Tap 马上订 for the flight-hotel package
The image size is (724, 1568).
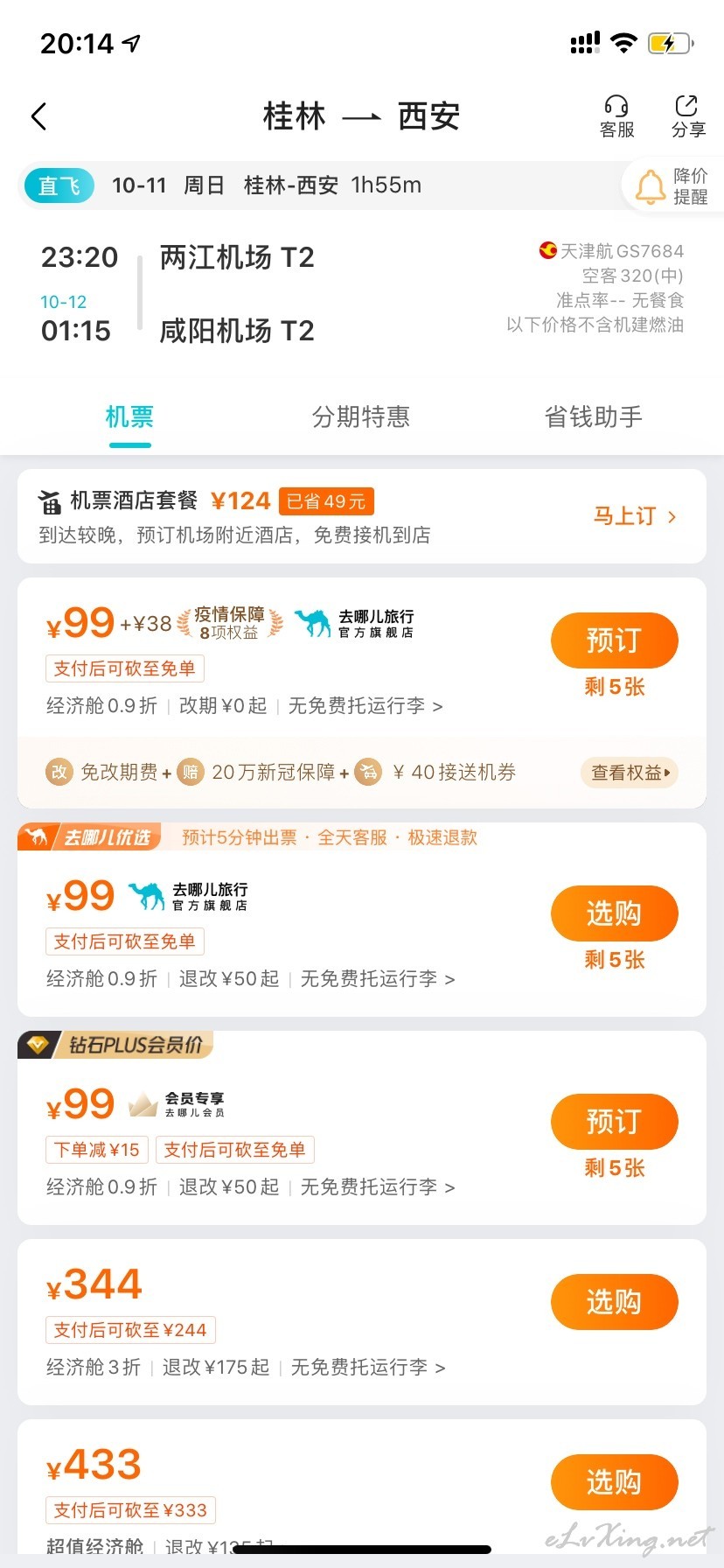[636, 516]
